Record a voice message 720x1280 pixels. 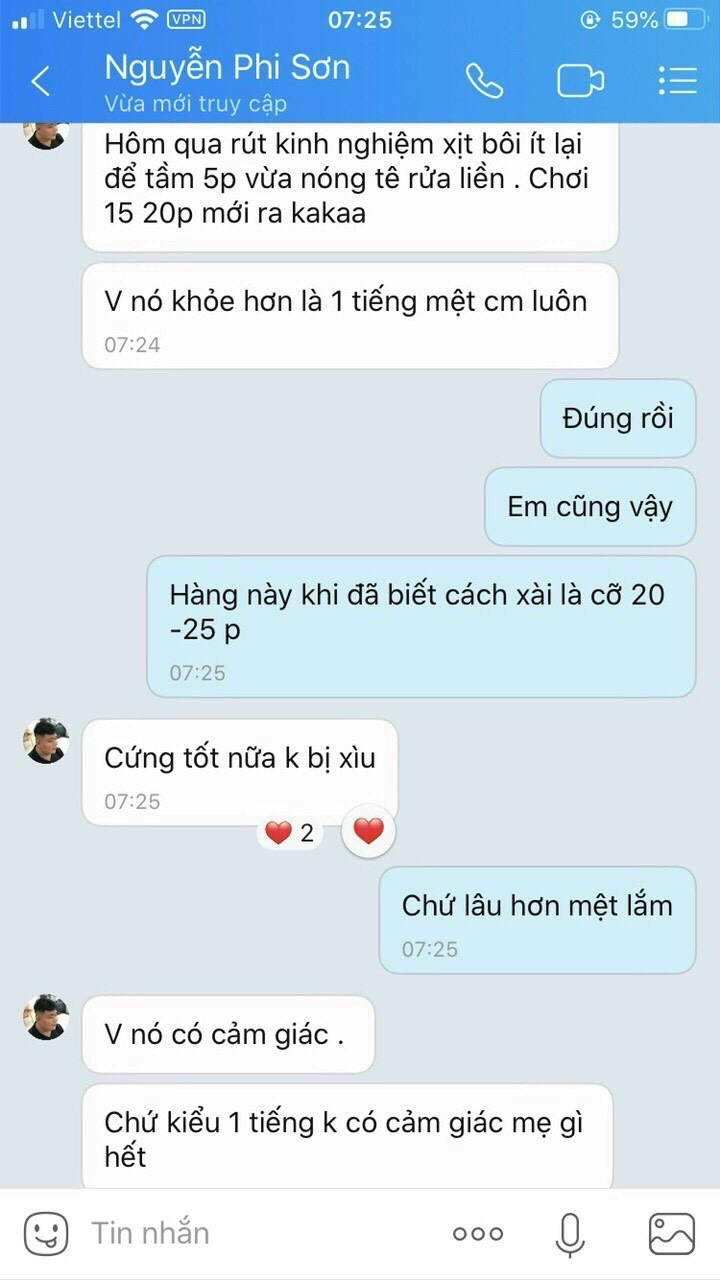[570, 1233]
